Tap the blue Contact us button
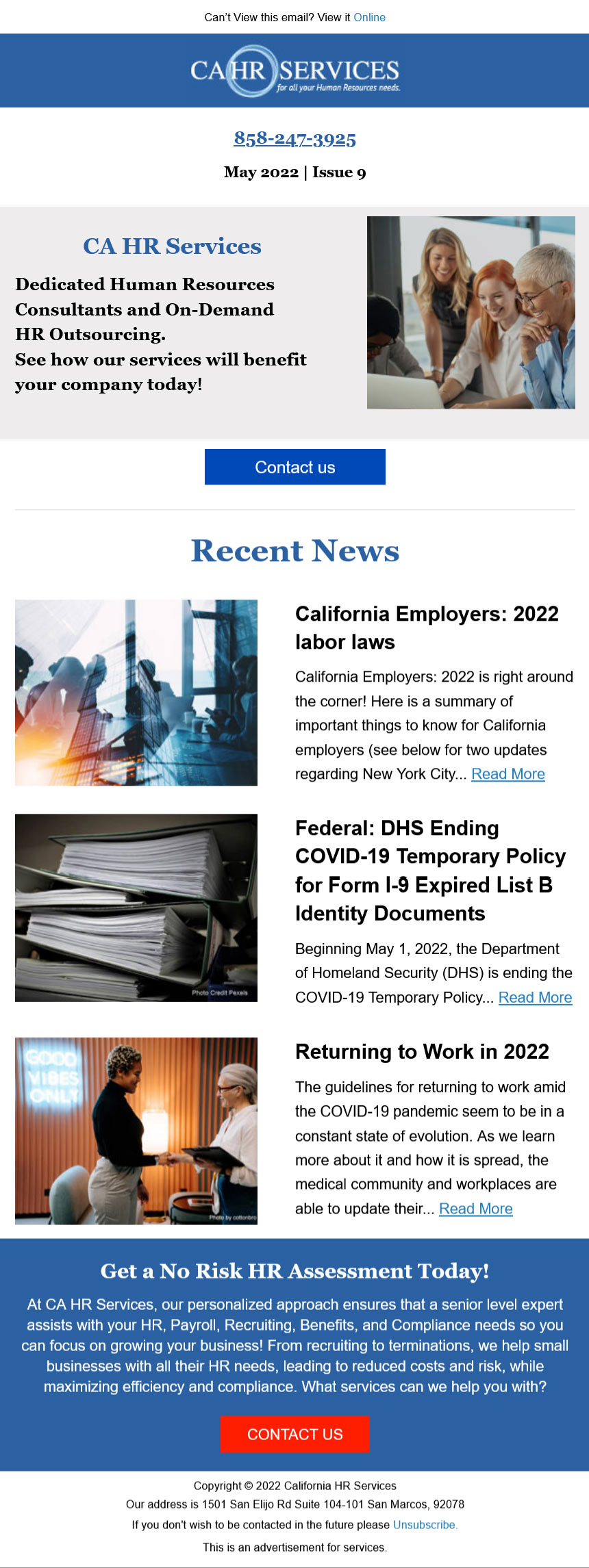Screen dimensions: 589x1568 [294, 467]
